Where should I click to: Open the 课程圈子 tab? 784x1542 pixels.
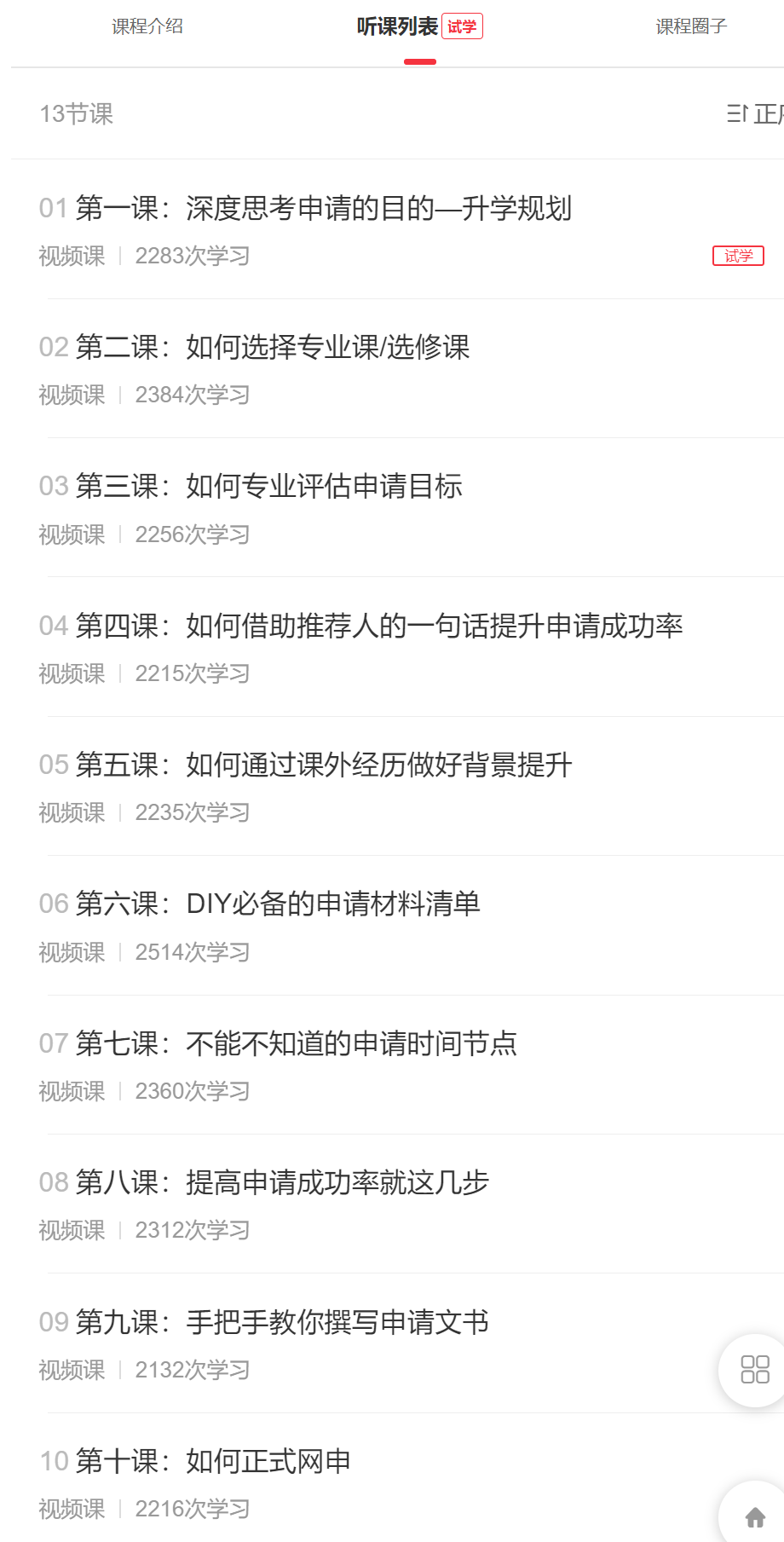690,26
